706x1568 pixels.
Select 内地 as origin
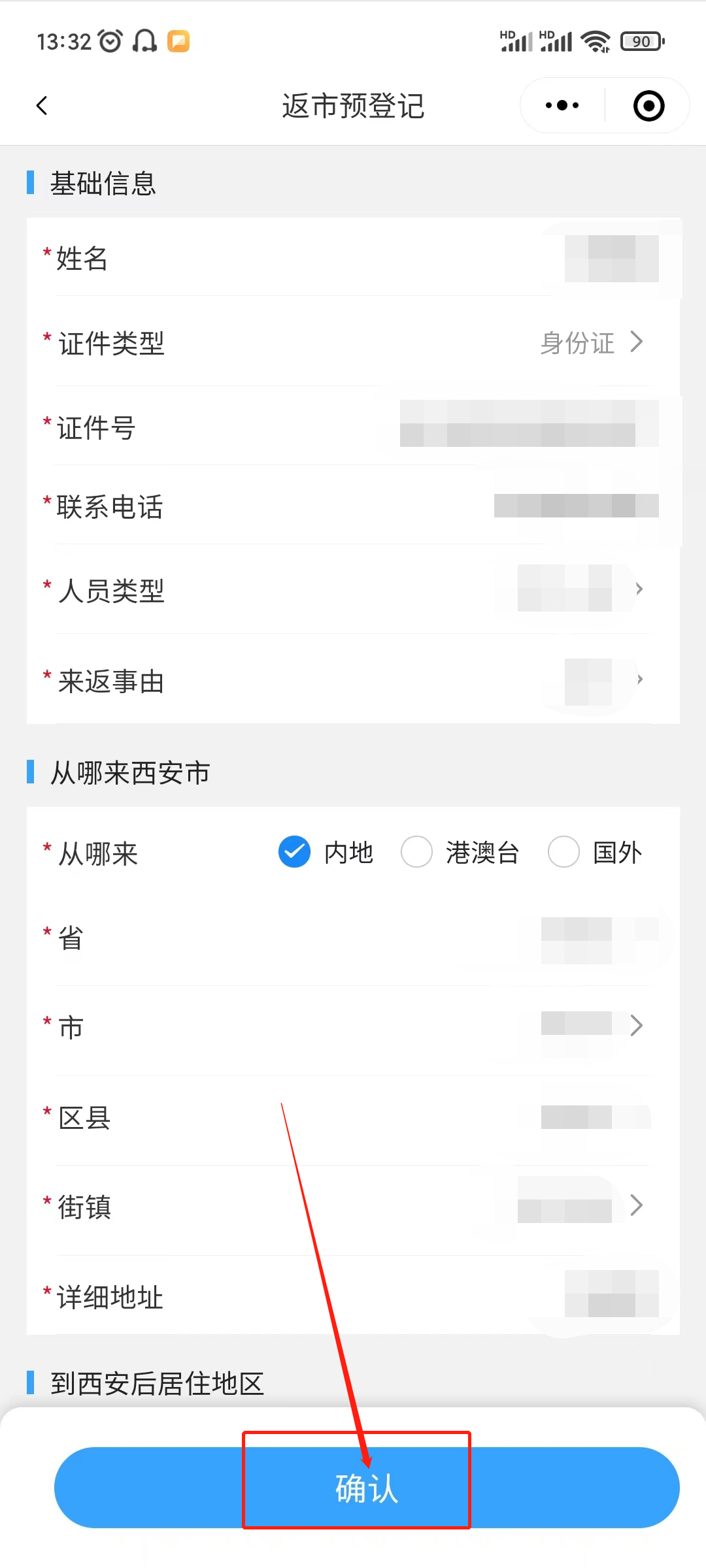coord(295,852)
